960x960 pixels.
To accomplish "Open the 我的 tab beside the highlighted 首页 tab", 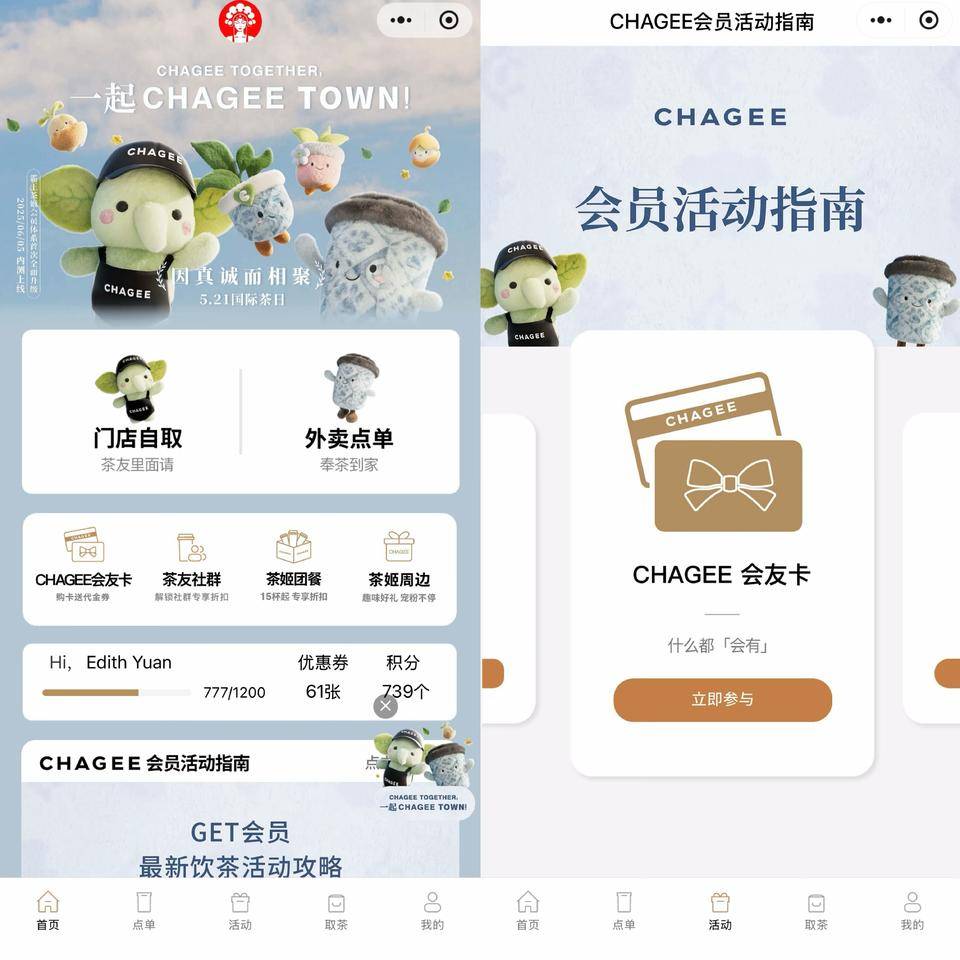I will pos(432,910).
